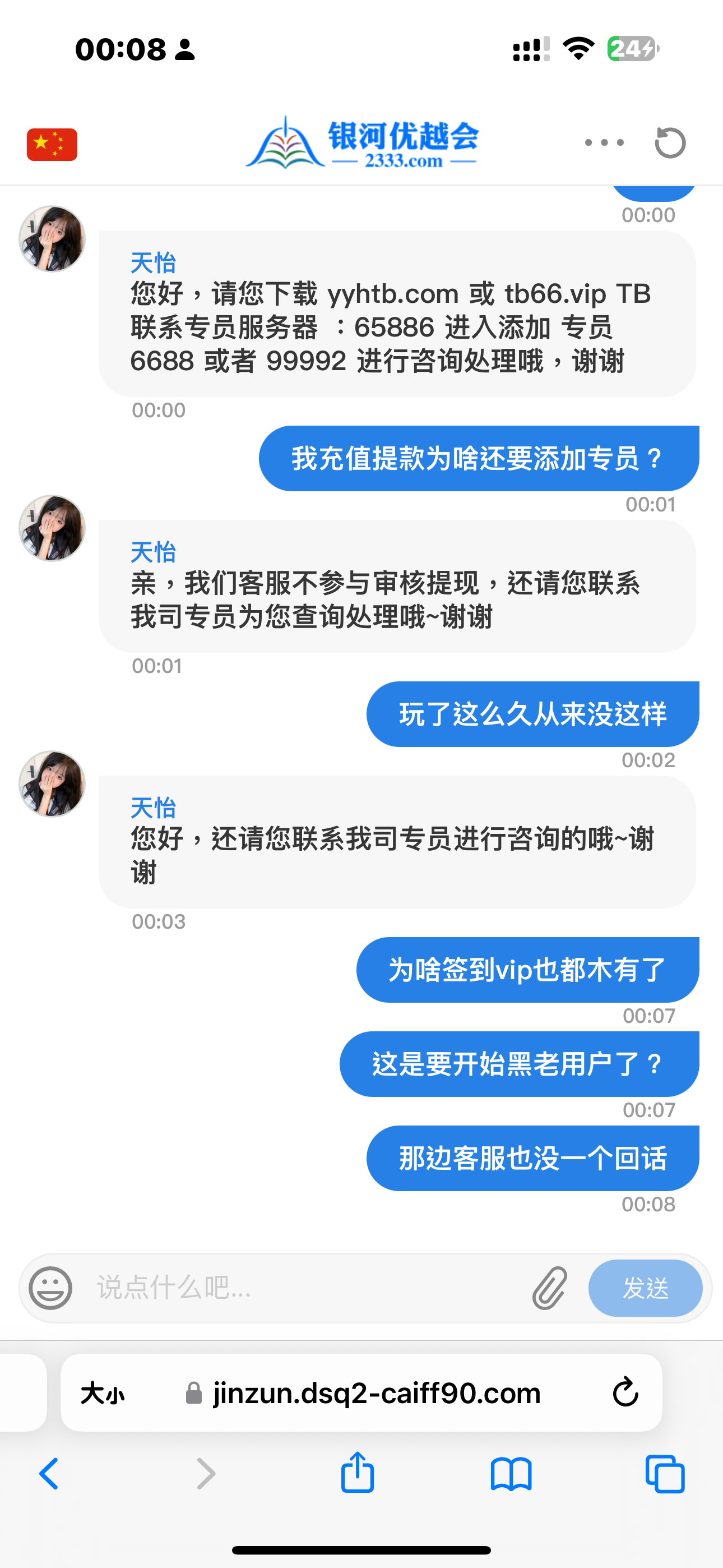Open the emoji picker
Viewport: 723px width, 1568px height.
click(x=51, y=1288)
